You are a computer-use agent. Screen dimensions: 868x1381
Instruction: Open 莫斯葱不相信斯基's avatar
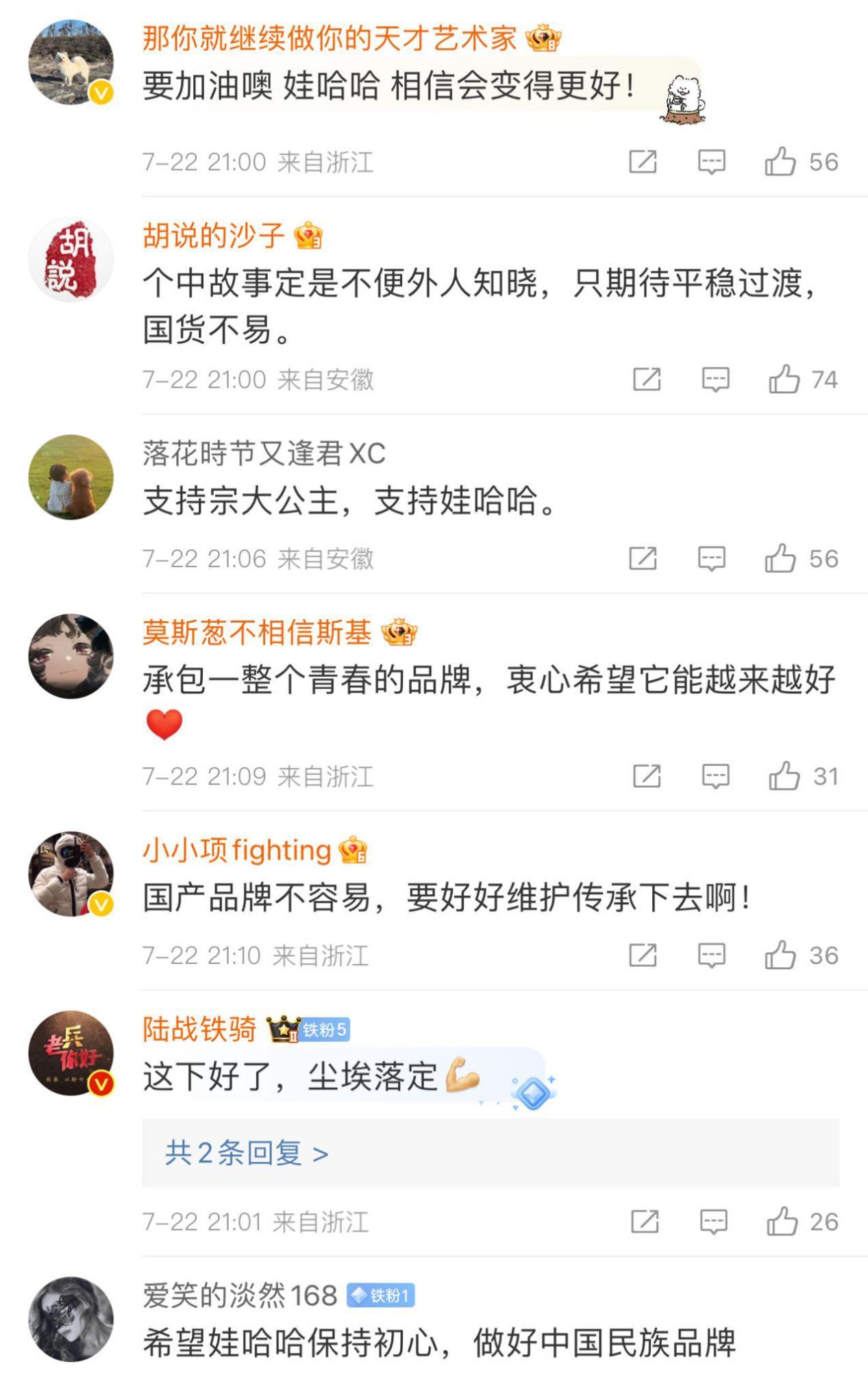(71, 656)
